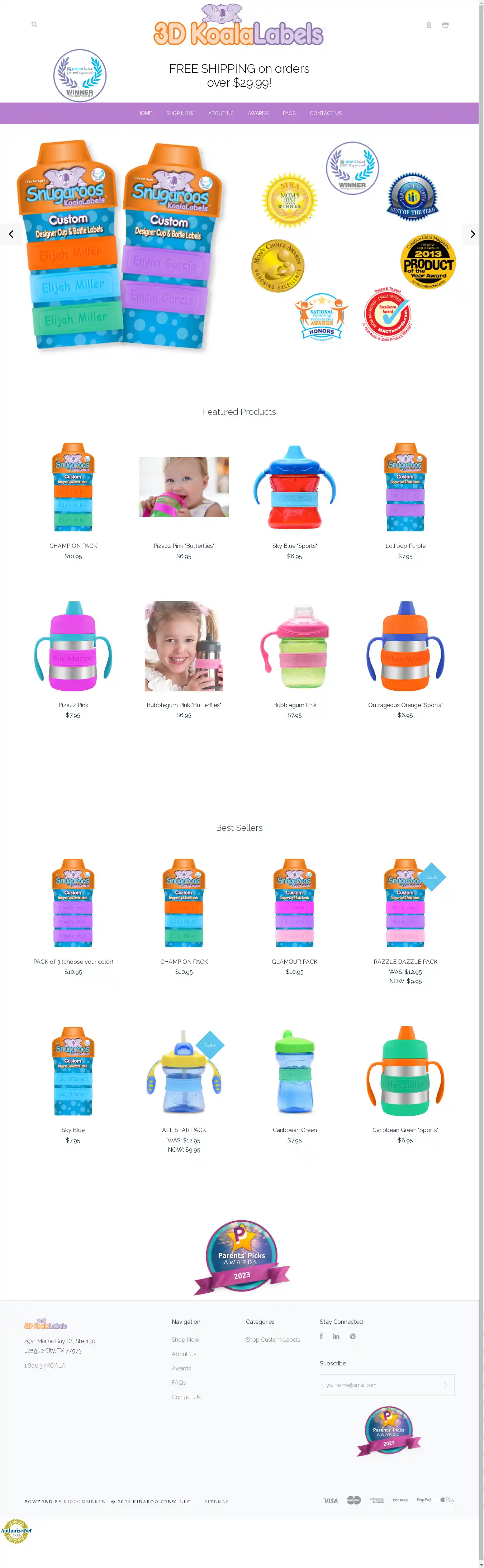Tap Contact Us in the purple navigation bar
This screenshot has width=484, height=1568.
(x=326, y=113)
